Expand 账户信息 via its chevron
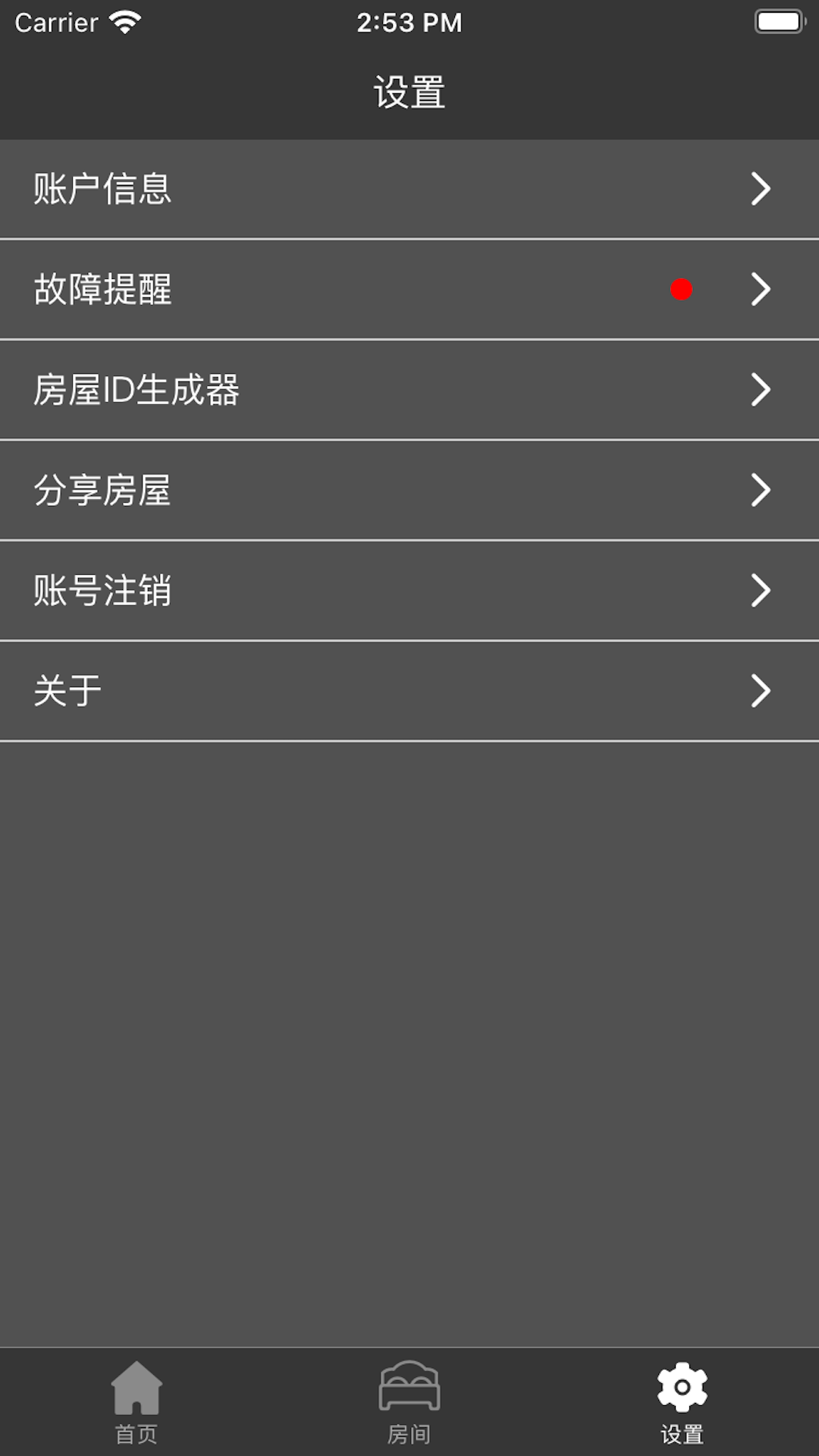Image resolution: width=819 pixels, height=1456 pixels. click(x=761, y=190)
